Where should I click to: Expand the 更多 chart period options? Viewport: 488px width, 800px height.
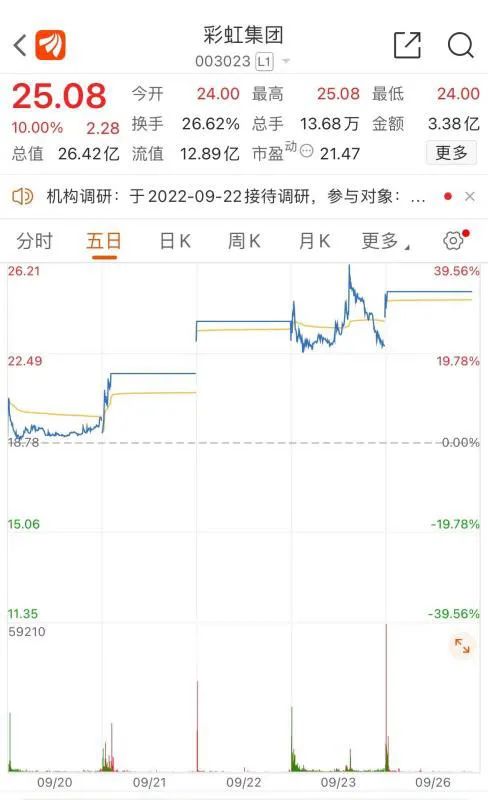tap(384, 241)
